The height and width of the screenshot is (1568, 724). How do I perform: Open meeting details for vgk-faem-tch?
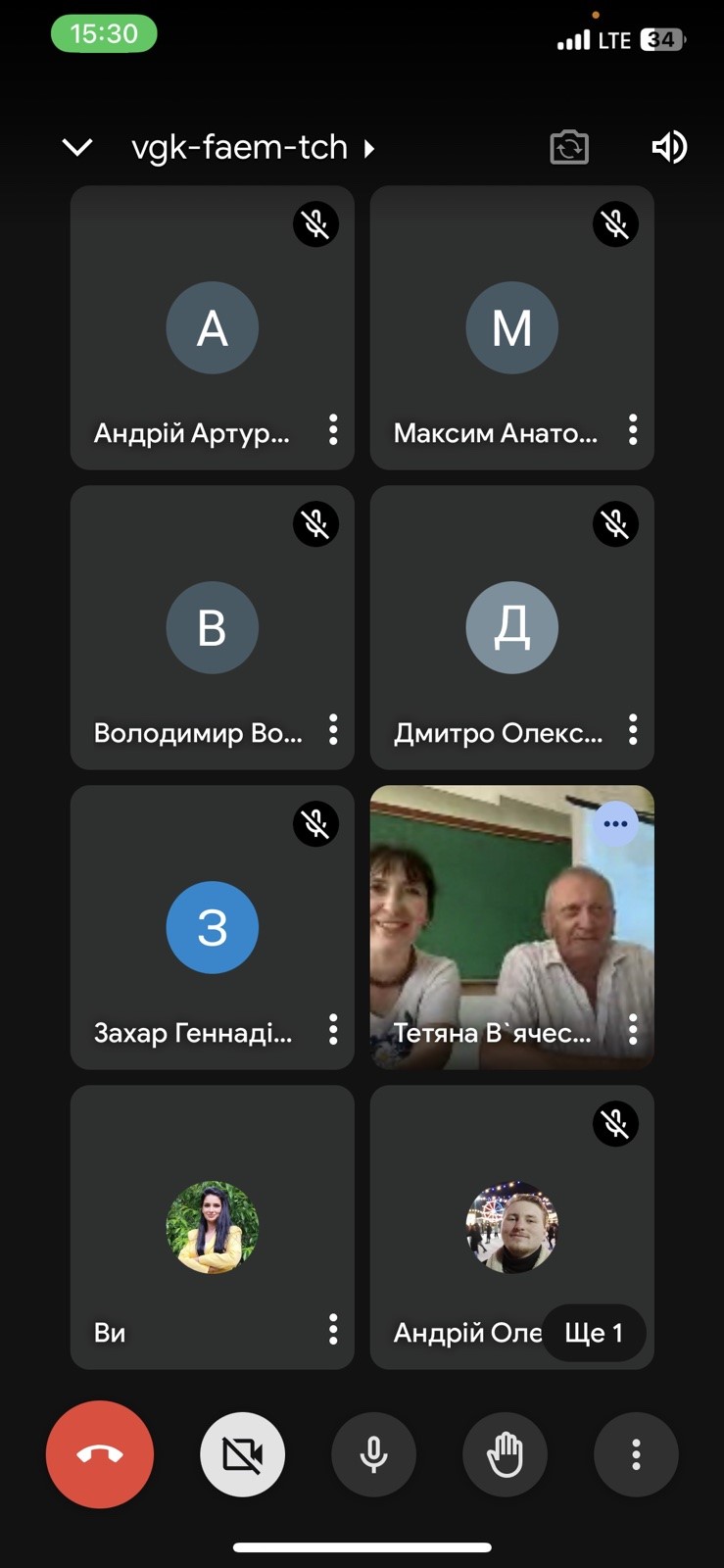click(x=252, y=148)
